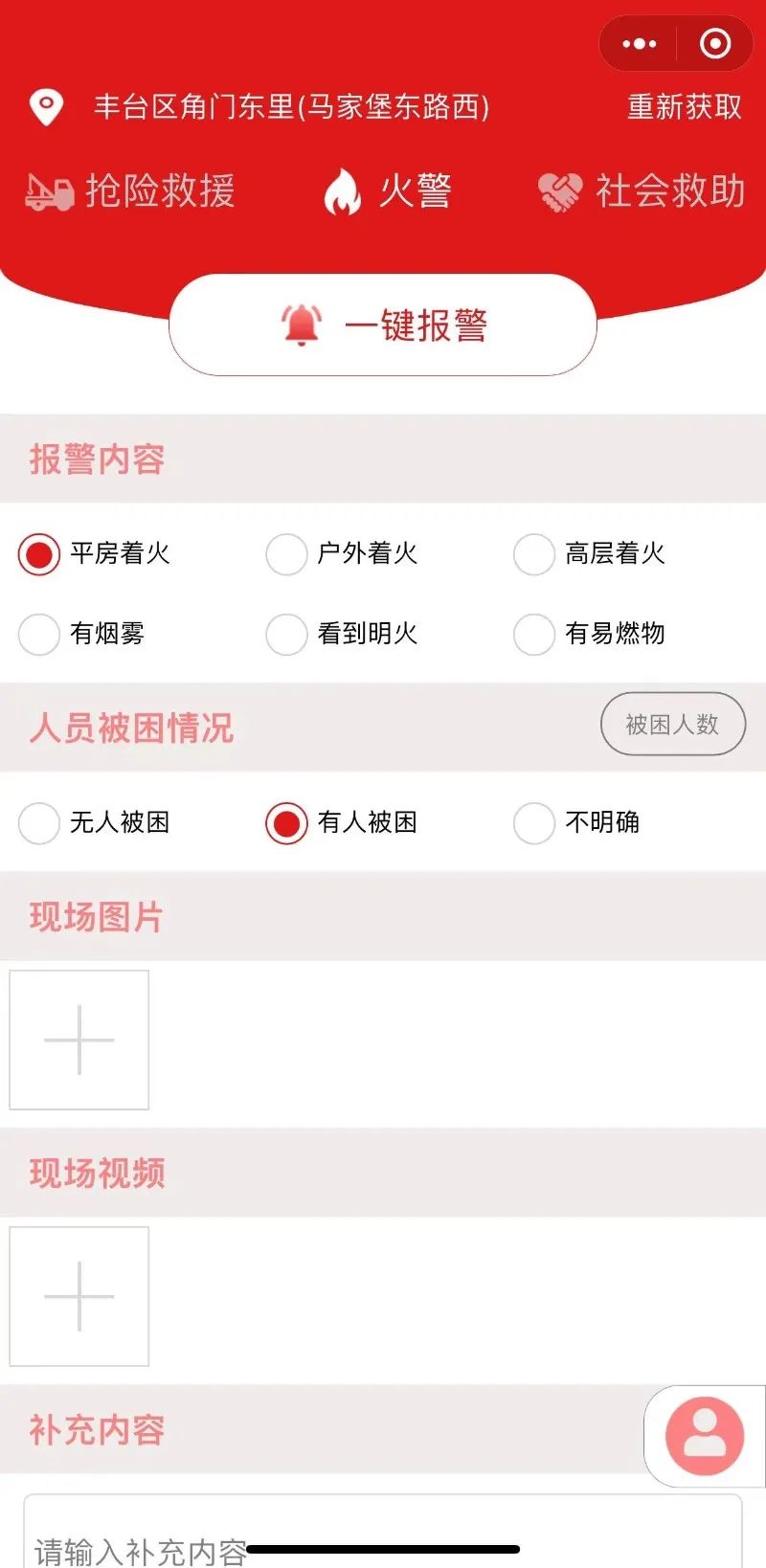Screen dimensions: 766x1568
Task: Switch to the 火警 tab
Action: point(388,191)
